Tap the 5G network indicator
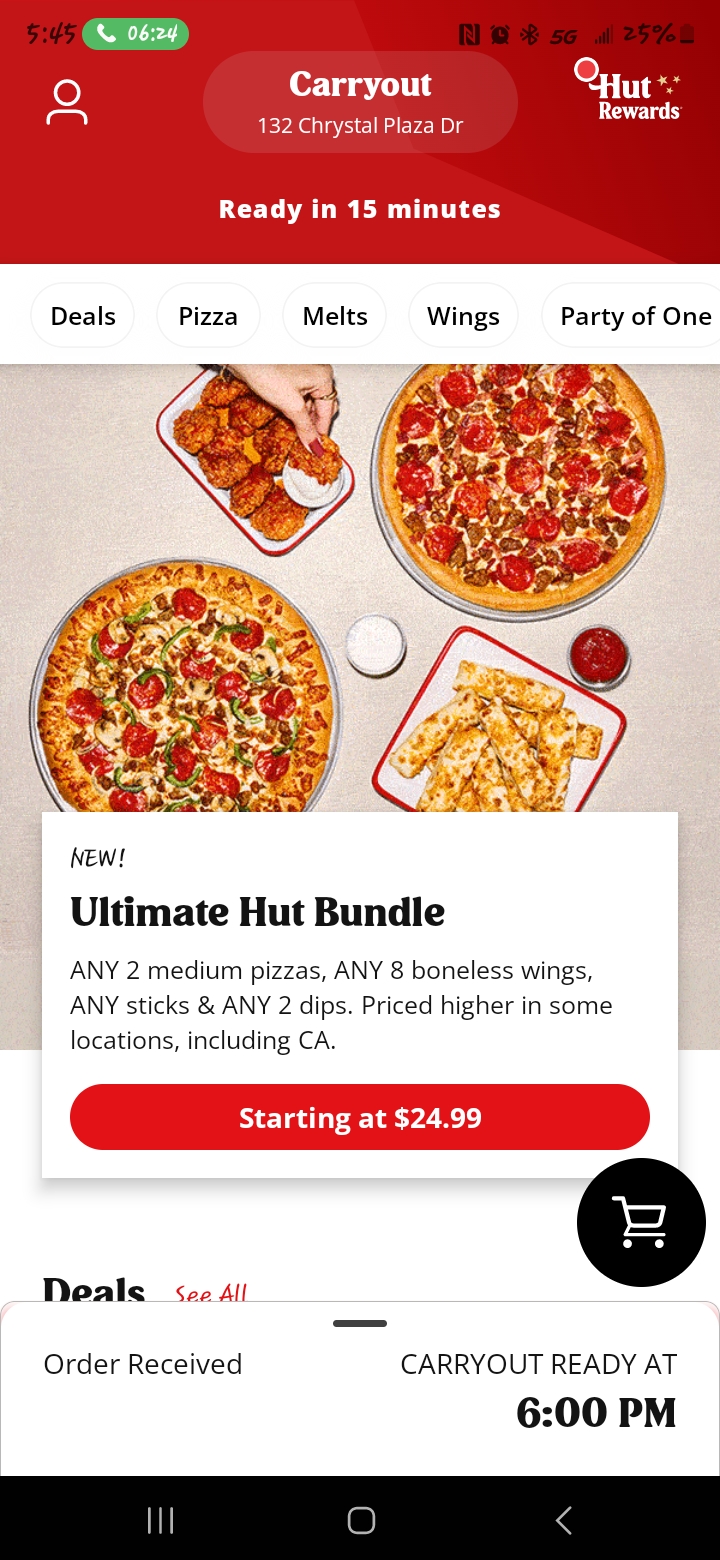Viewport: 720px width, 1560px height. tap(565, 34)
